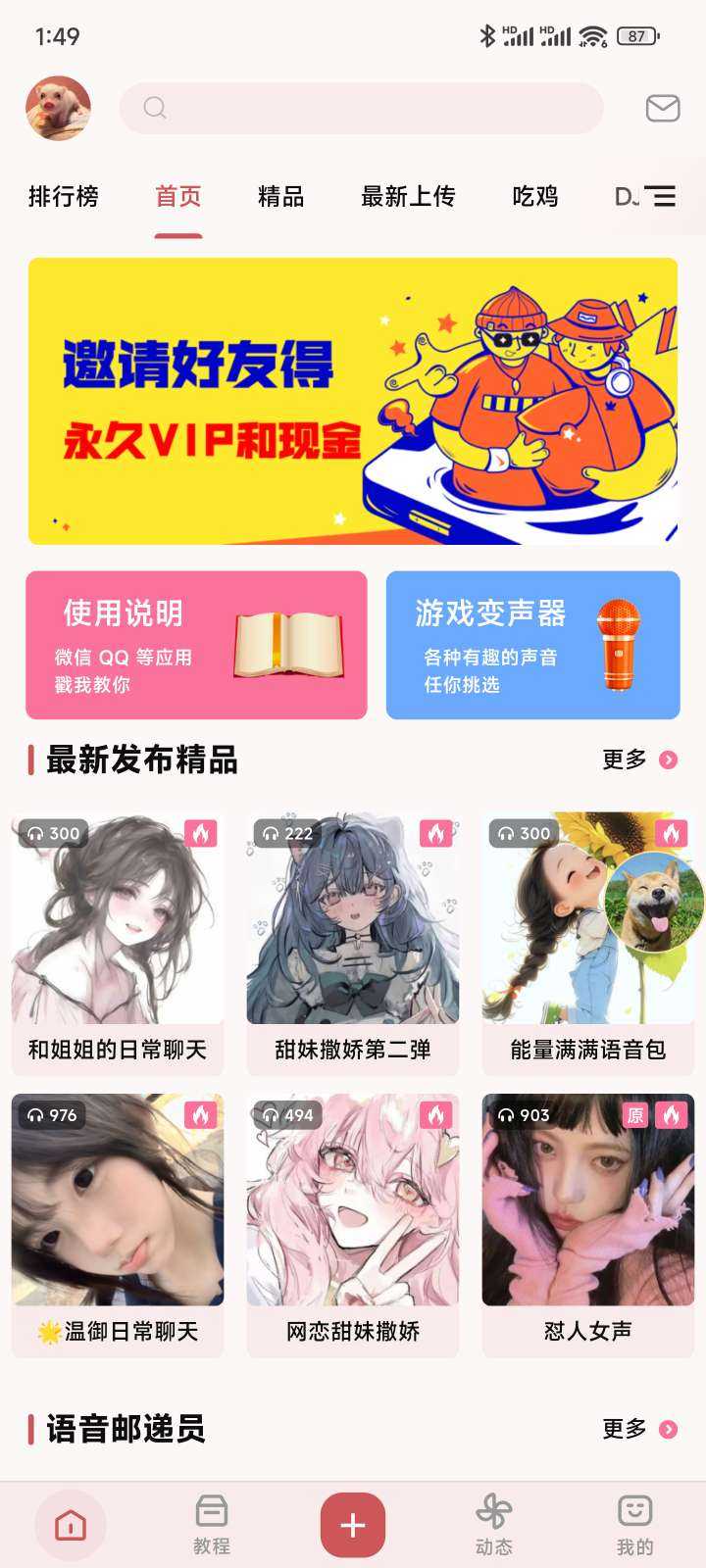Open the 邀请好友得永久VIP banner
The image size is (706, 1568).
pos(353,401)
